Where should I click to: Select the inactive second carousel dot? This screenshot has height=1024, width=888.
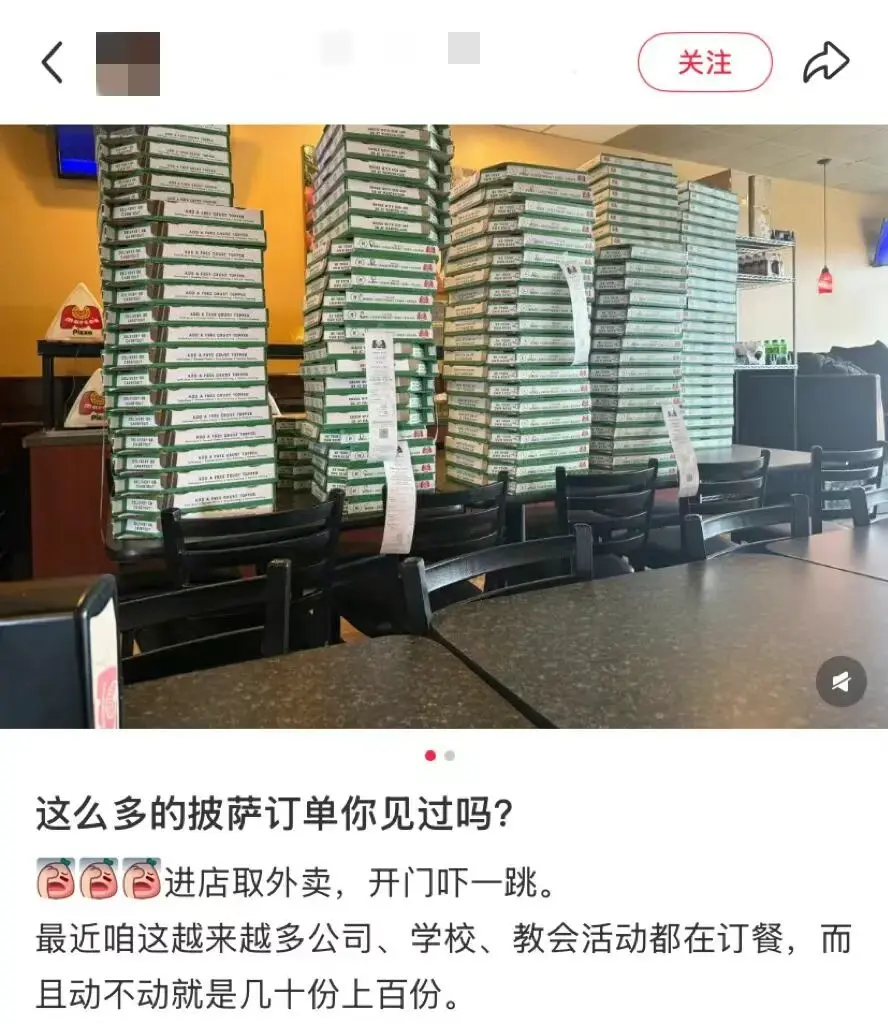448,757
